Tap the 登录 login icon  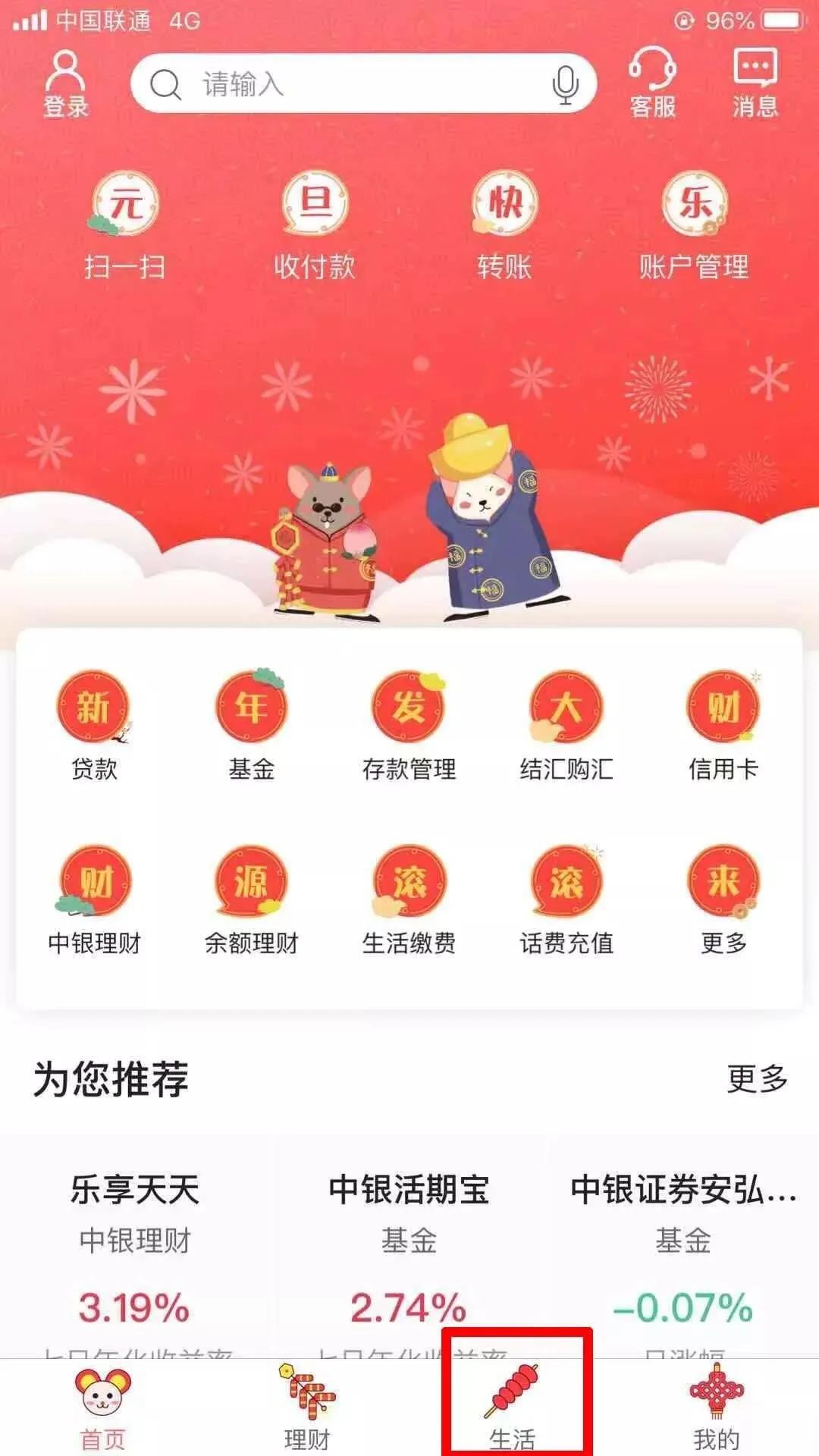66,83
